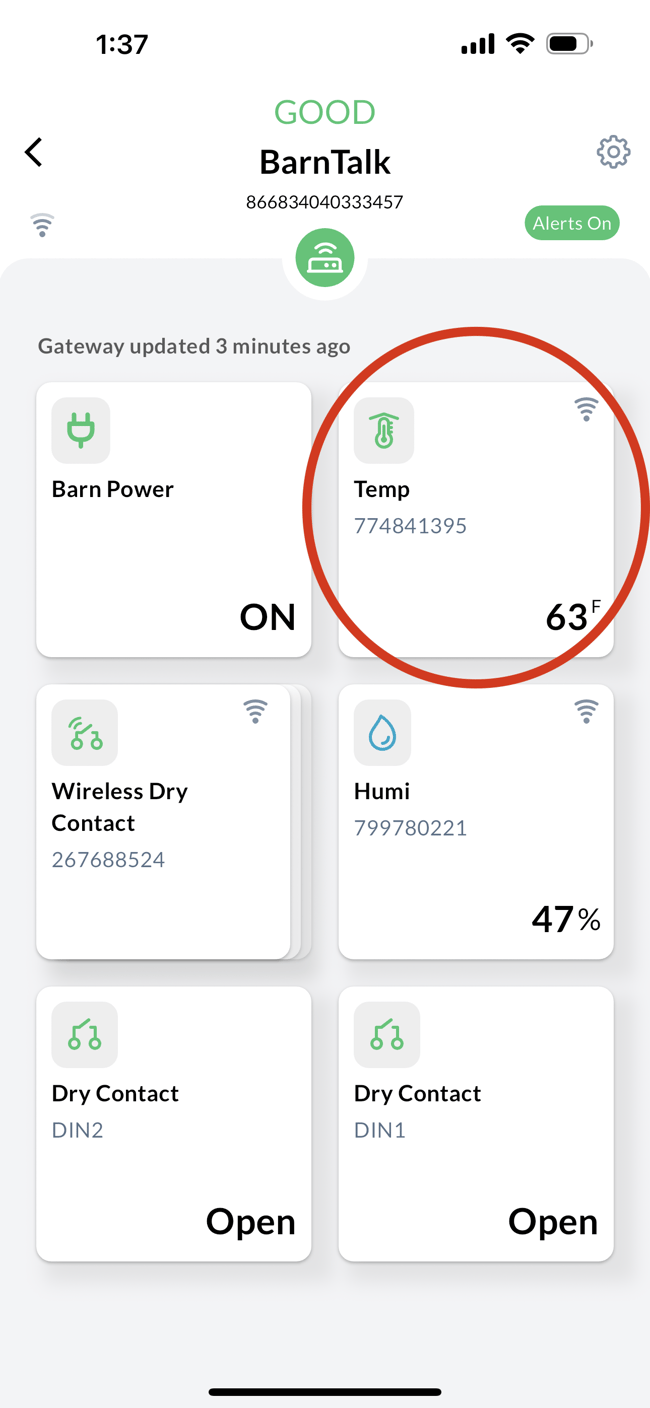Open the Temp sensor card
The image size is (650, 1408).
point(475,520)
